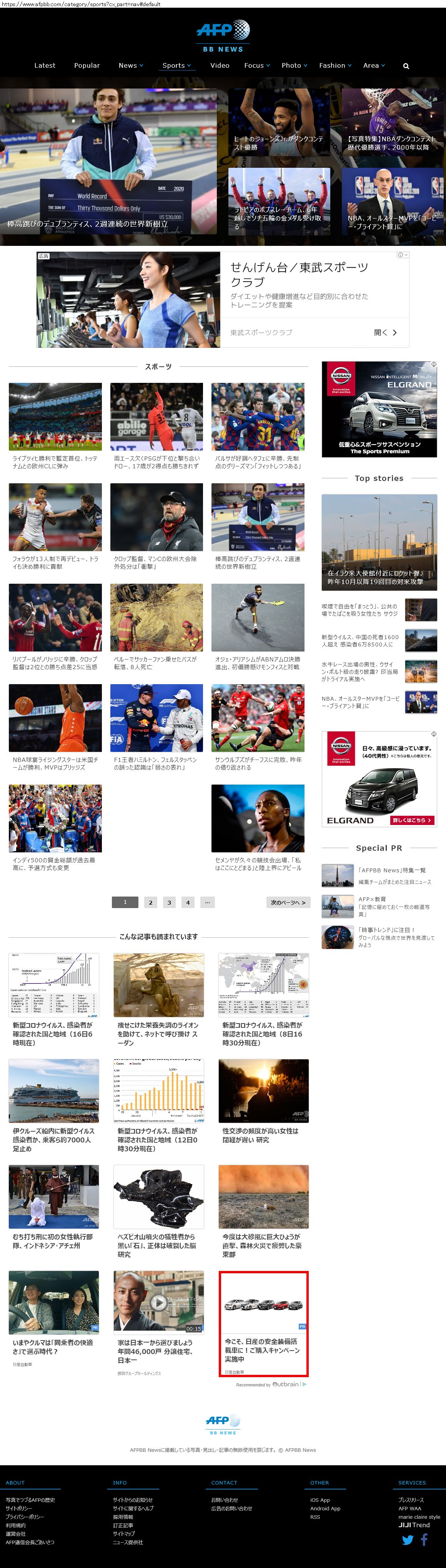Expand the Area dropdown menu
The height and width of the screenshot is (1568, 446).
click(x=374, y=65)
